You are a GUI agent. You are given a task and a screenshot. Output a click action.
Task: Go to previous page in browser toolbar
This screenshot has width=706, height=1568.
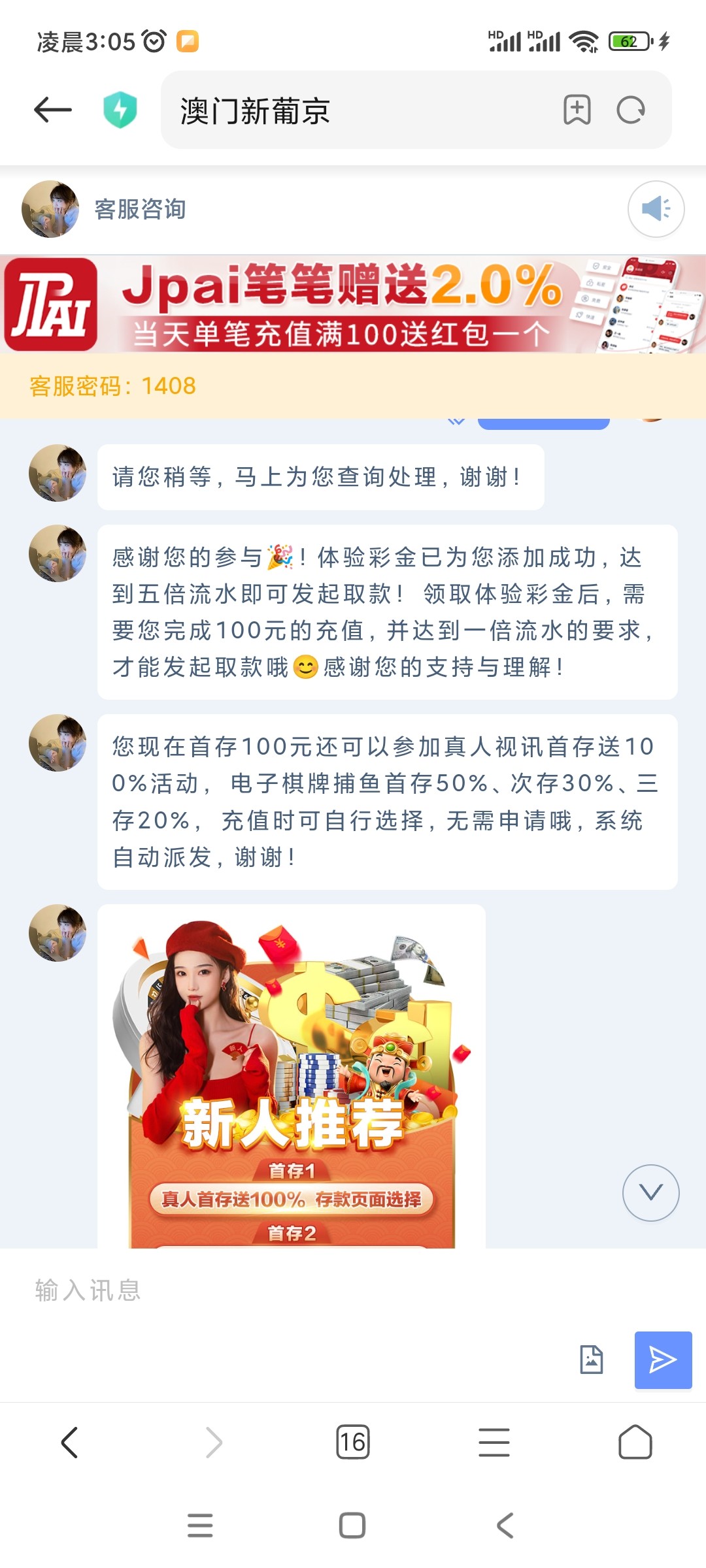[x=70, y=1442]
